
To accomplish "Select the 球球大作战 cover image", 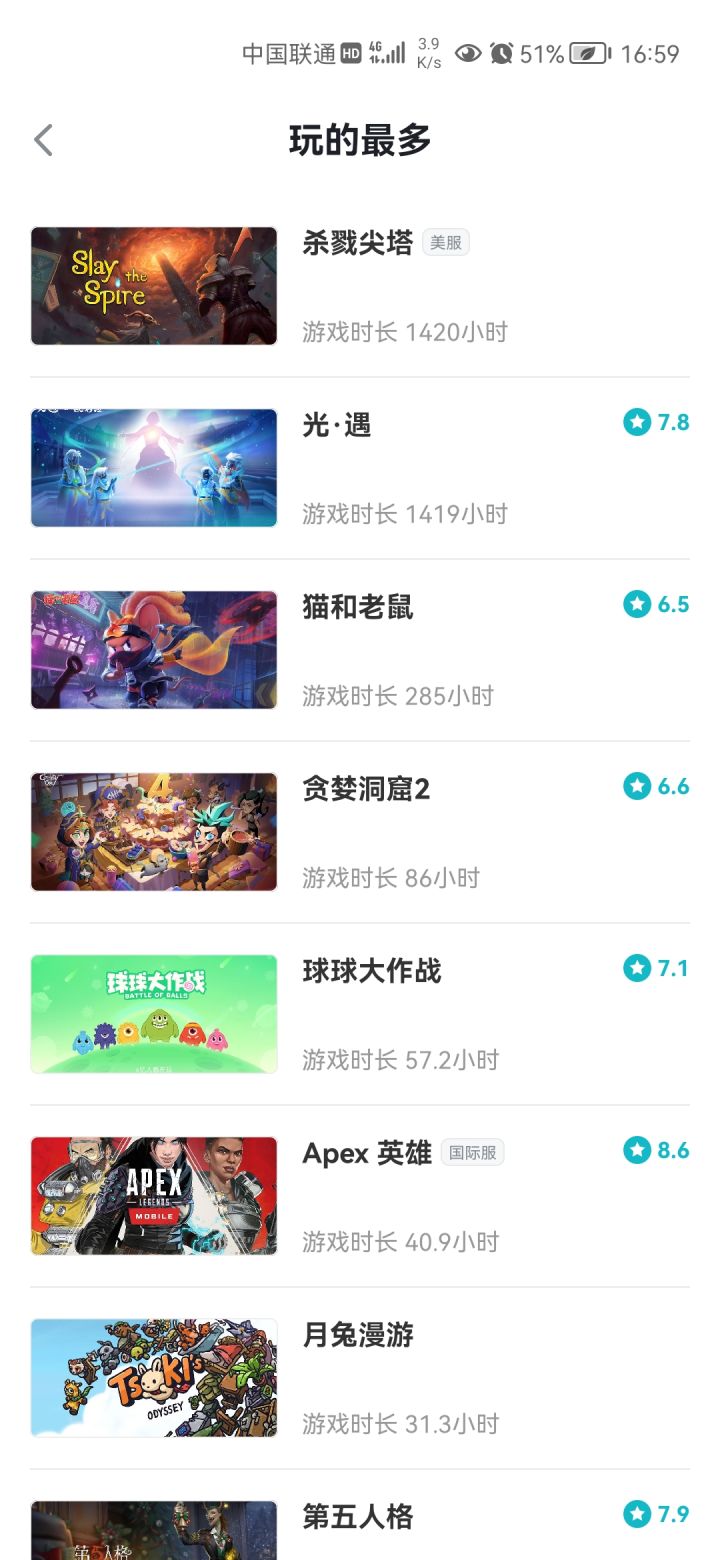I will 153,1013.
